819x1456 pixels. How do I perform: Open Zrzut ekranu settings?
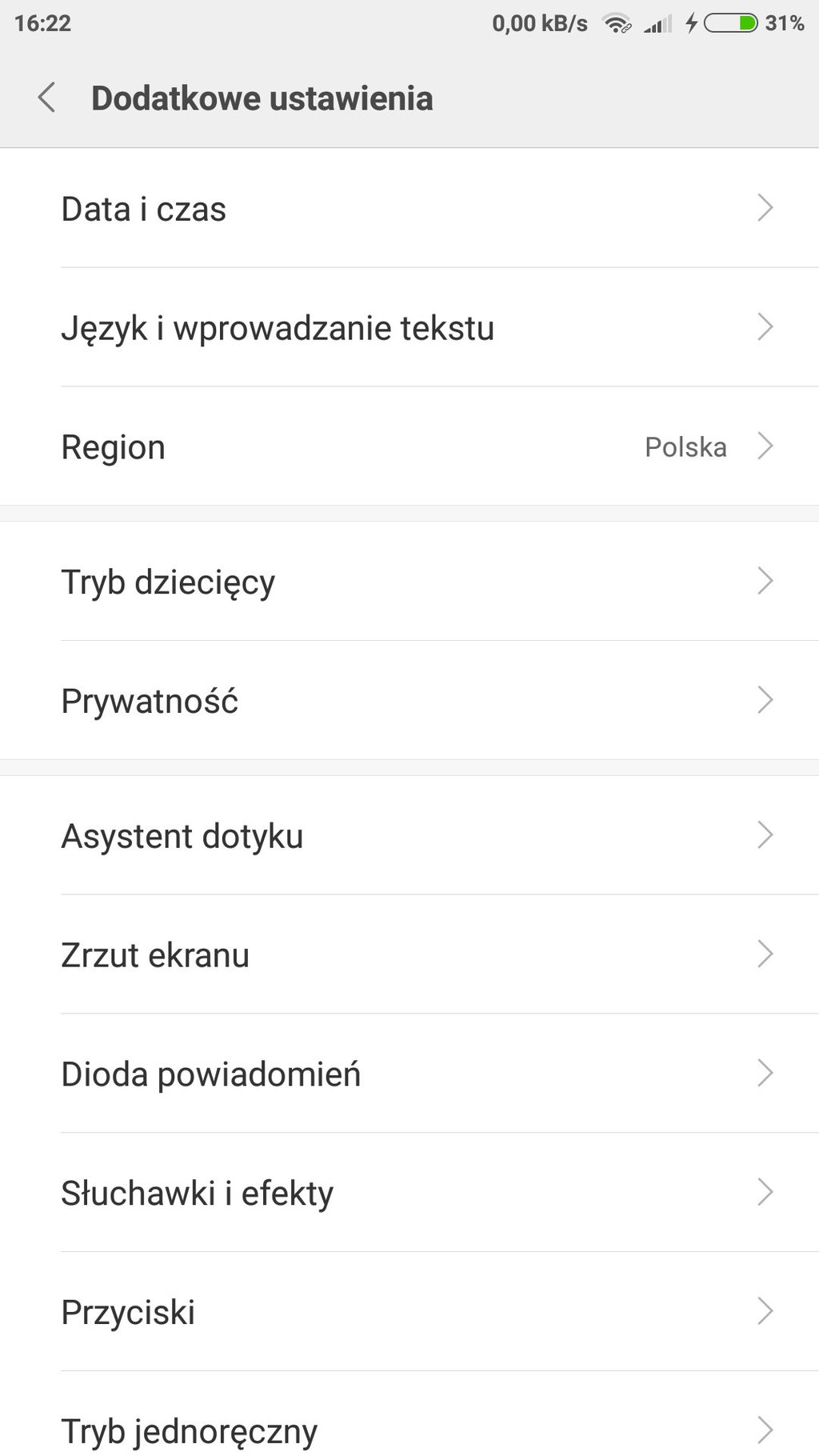point(409,954)
